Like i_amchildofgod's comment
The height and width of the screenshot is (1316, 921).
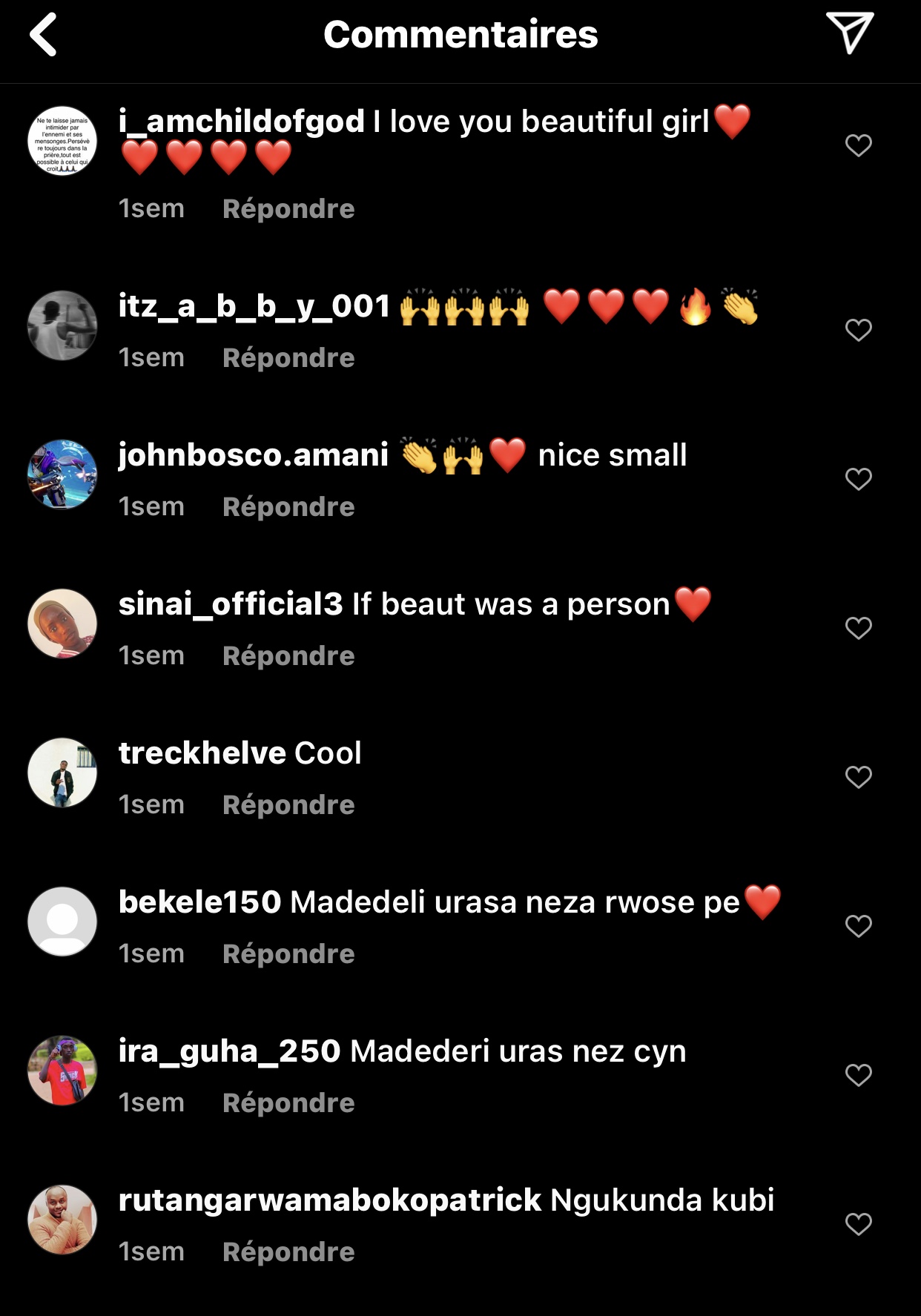tap(858, 145)
